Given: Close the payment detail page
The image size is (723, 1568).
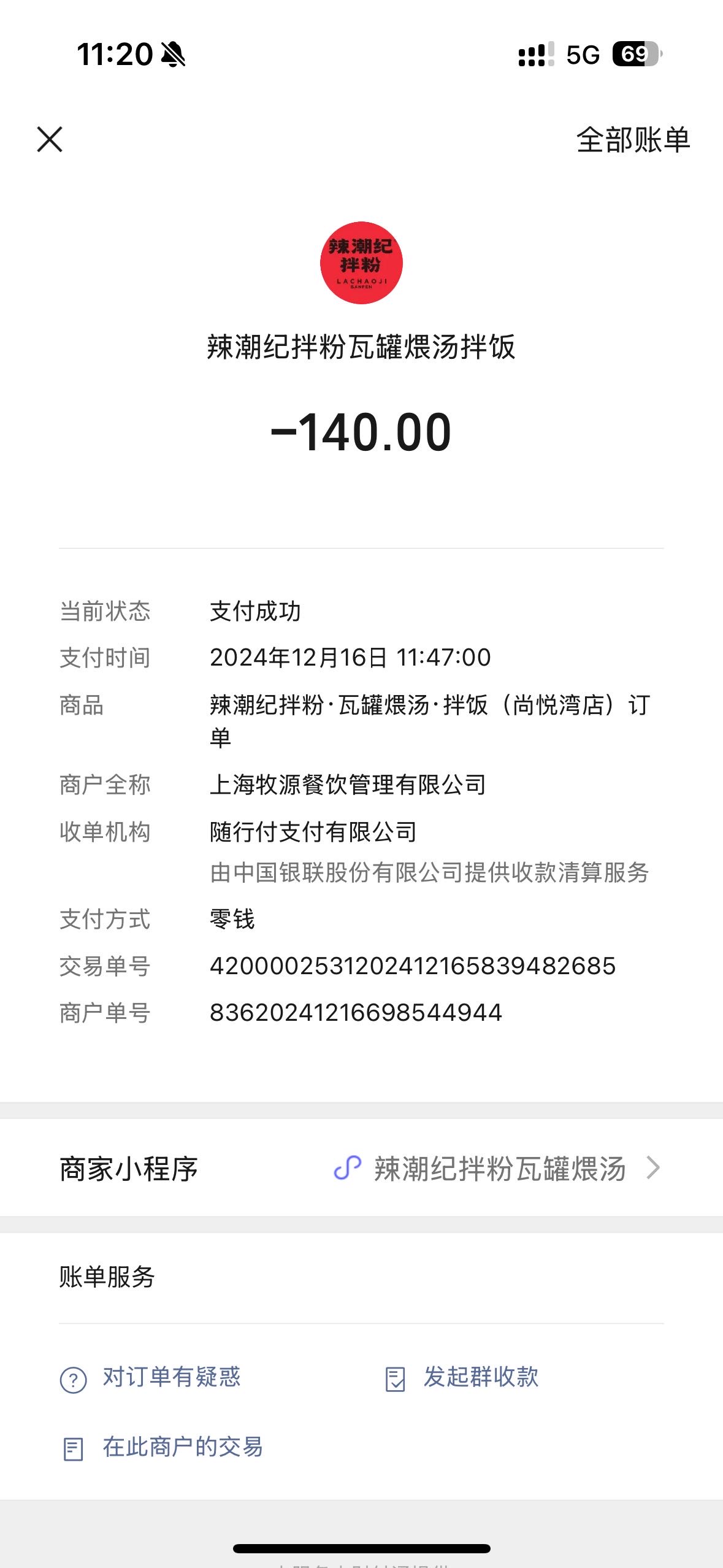Looking at the screenshot, I should pyautogui.click(x=50, y=139).
